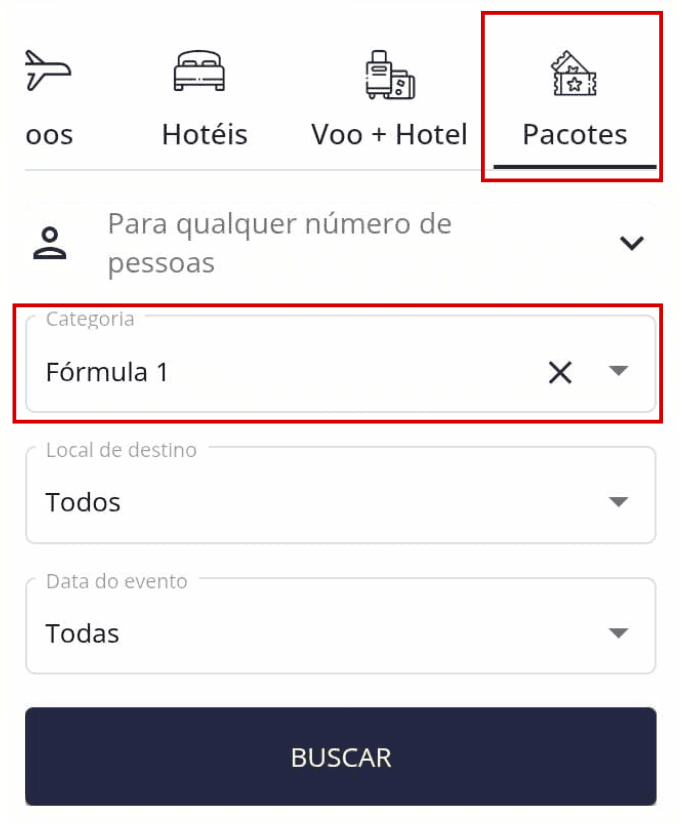Switch to the Voos tab
Viewport: 679px width, 825px height.
pos(47,100)
